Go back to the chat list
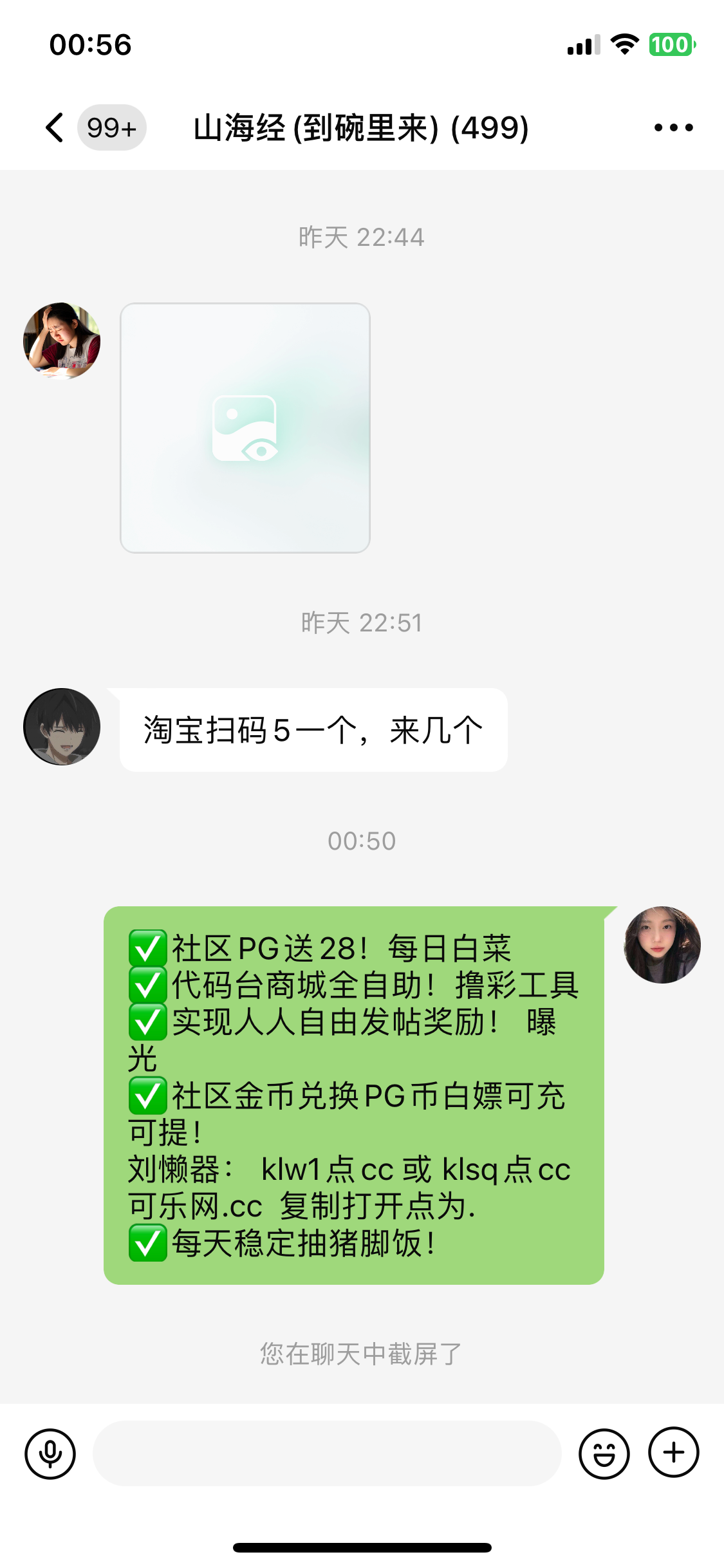Screen dimensions: 724x1568 pos(55,127)
